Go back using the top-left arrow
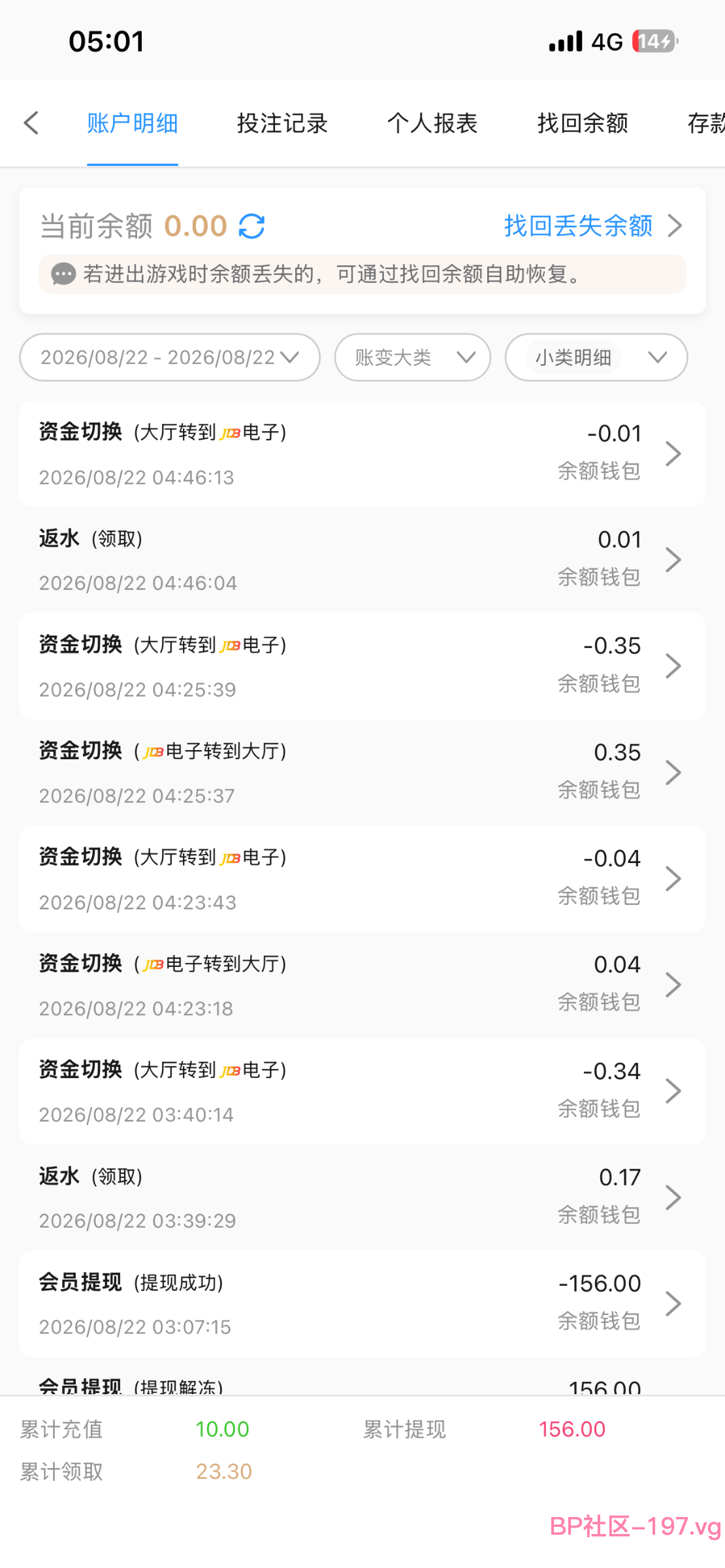Screen dimensions: 725x1568 [31, 123]
